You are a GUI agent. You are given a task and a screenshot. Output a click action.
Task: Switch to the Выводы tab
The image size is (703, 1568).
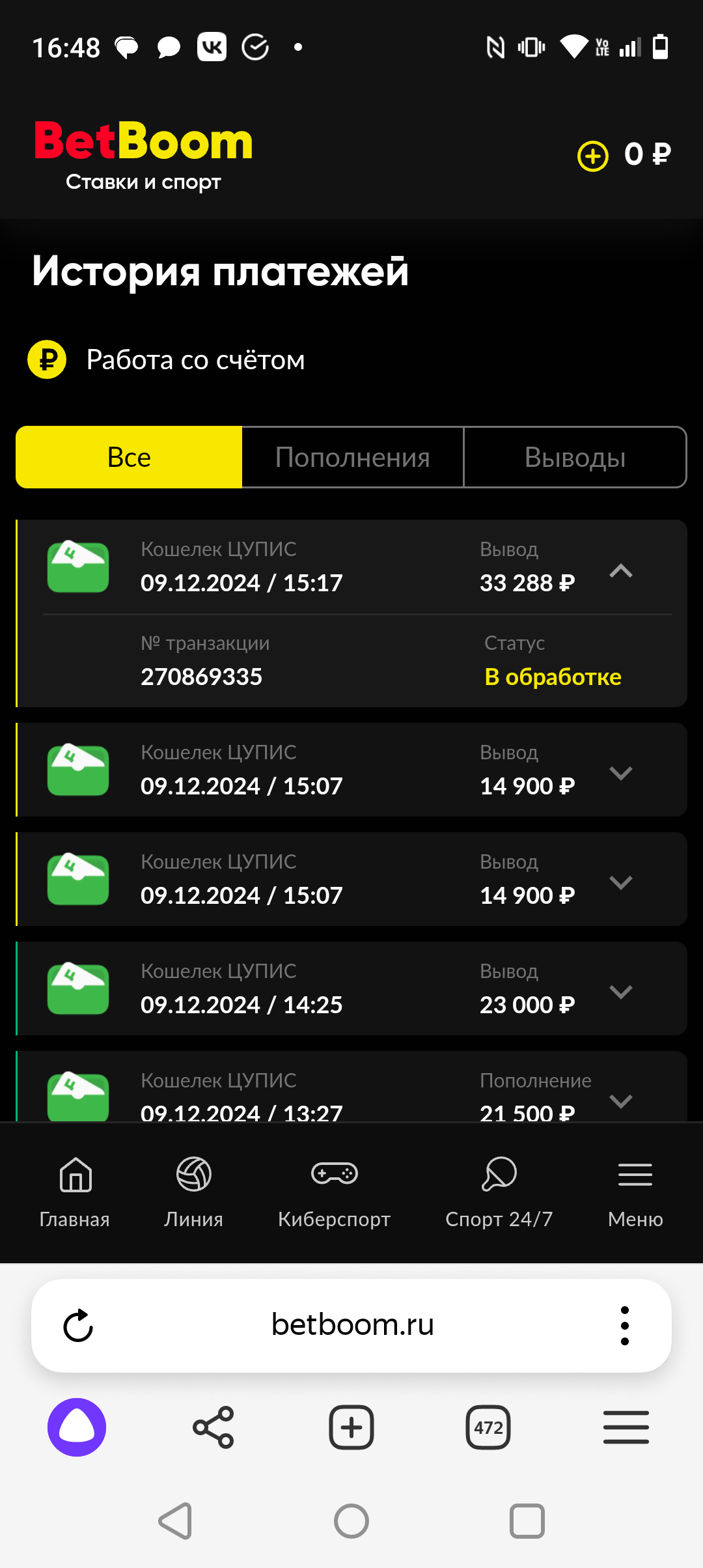coord(575,457)
